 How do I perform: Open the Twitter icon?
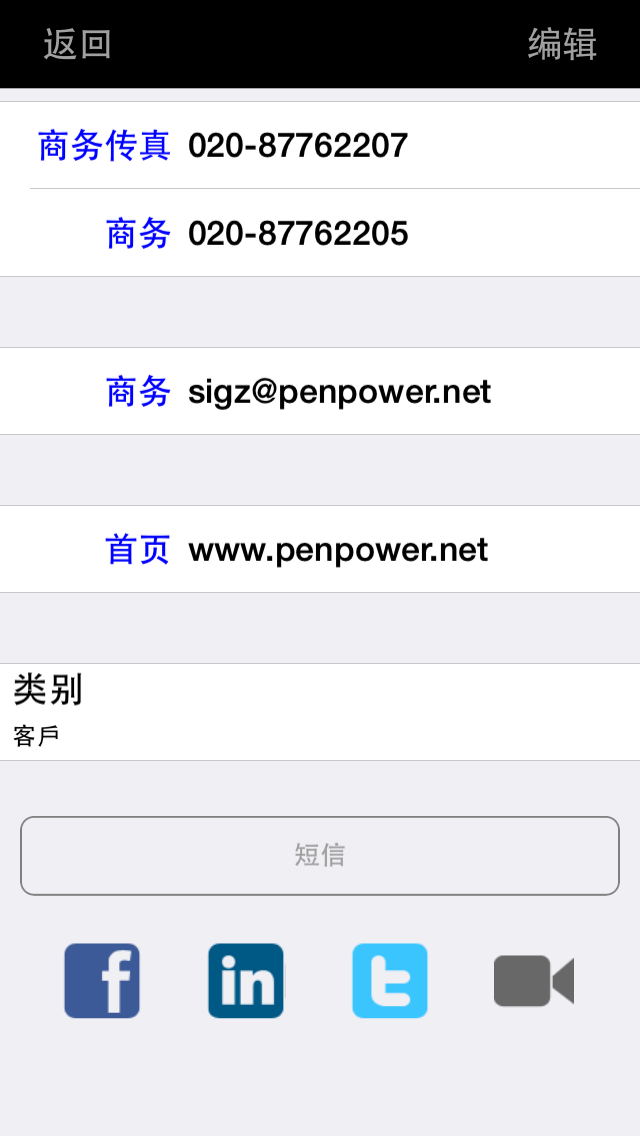click(x=390, y=981)
